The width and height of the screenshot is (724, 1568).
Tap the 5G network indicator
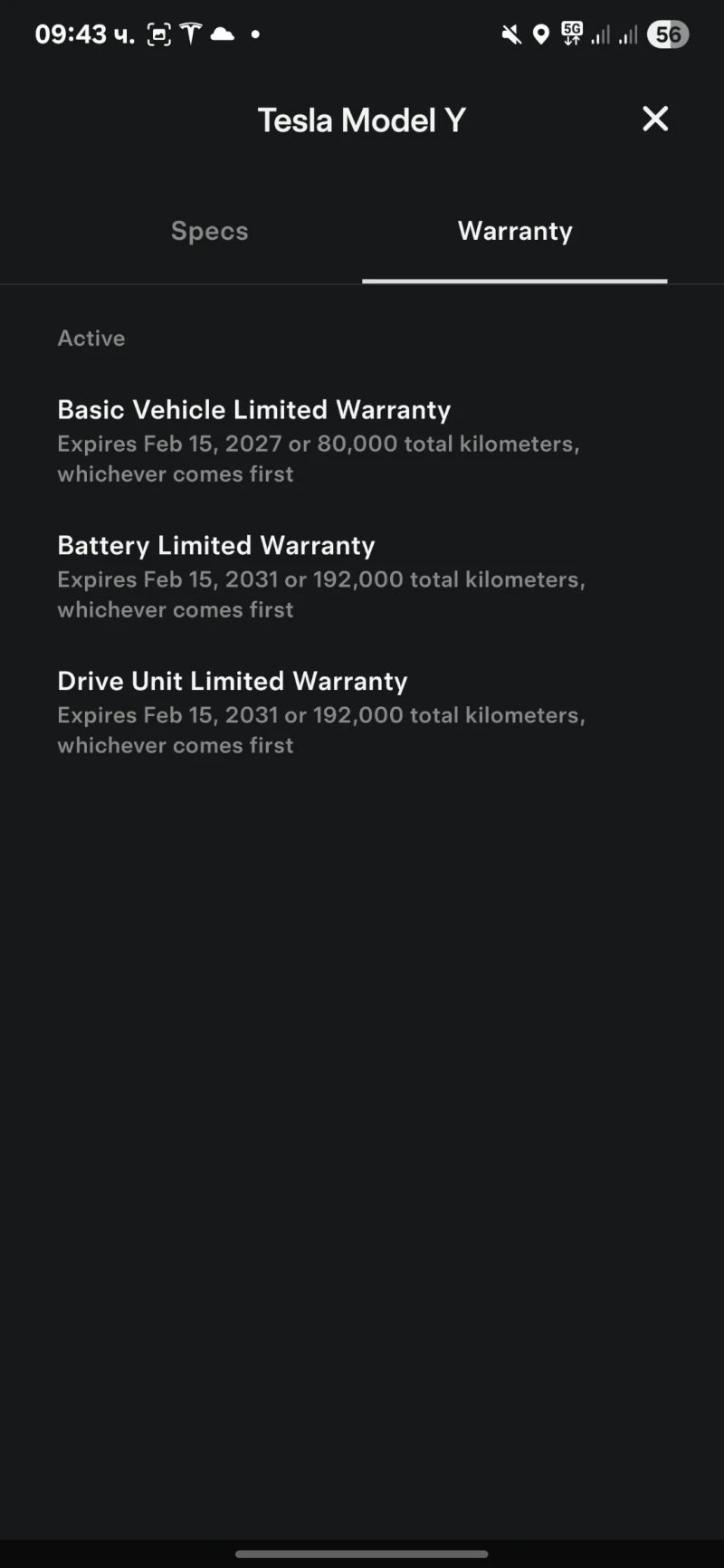[572, 33]
